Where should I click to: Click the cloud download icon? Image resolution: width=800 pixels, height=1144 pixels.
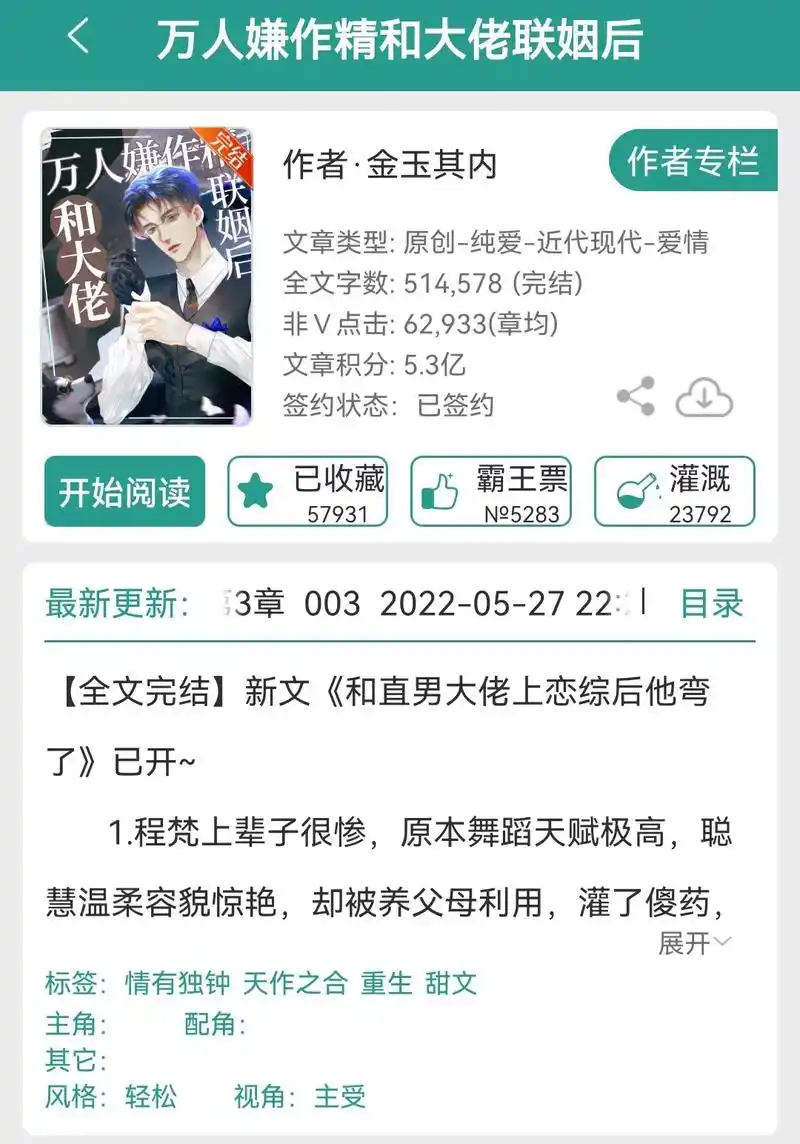click(704, 396)
